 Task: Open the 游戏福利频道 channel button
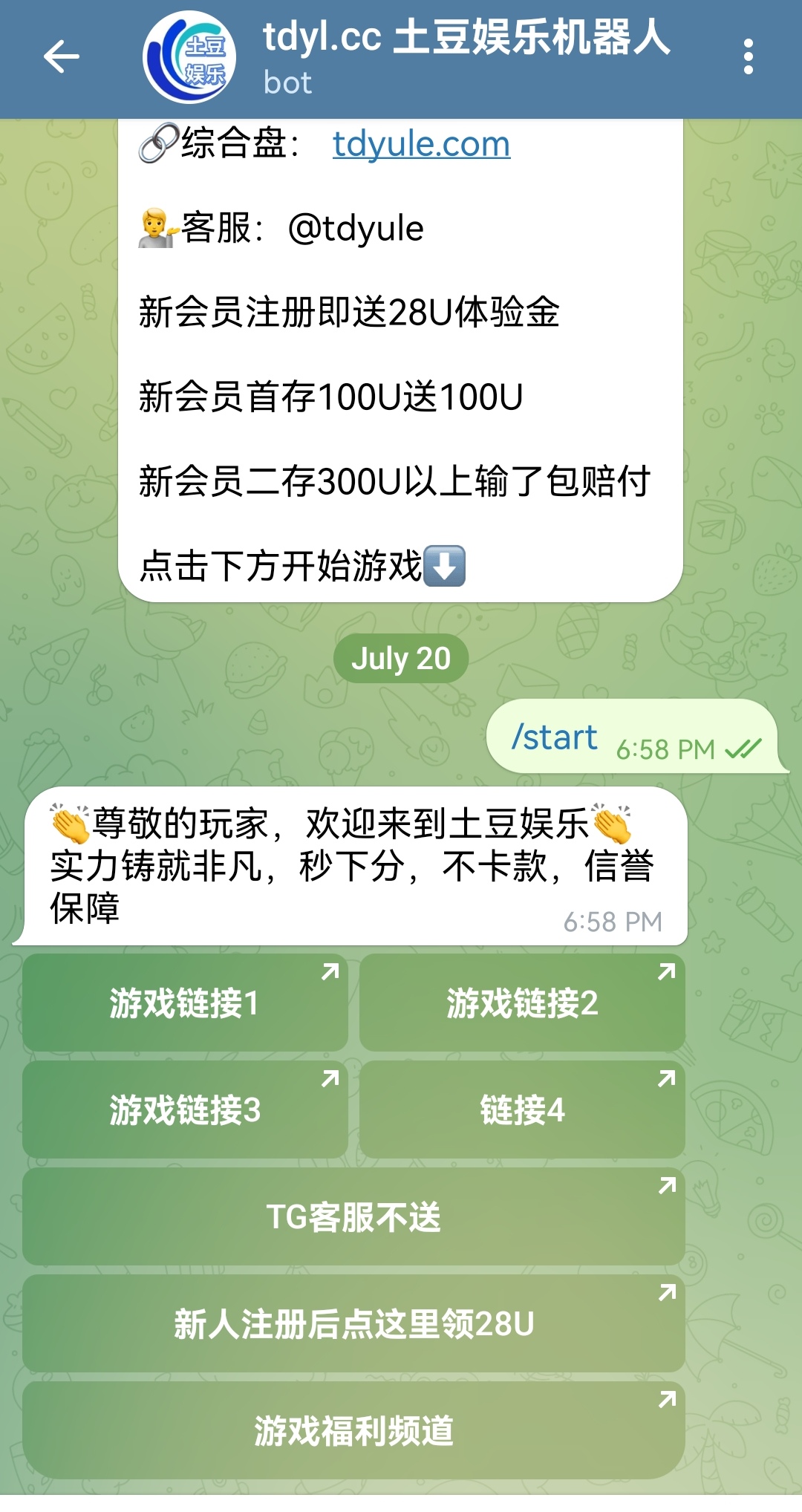coord(353,1430)
